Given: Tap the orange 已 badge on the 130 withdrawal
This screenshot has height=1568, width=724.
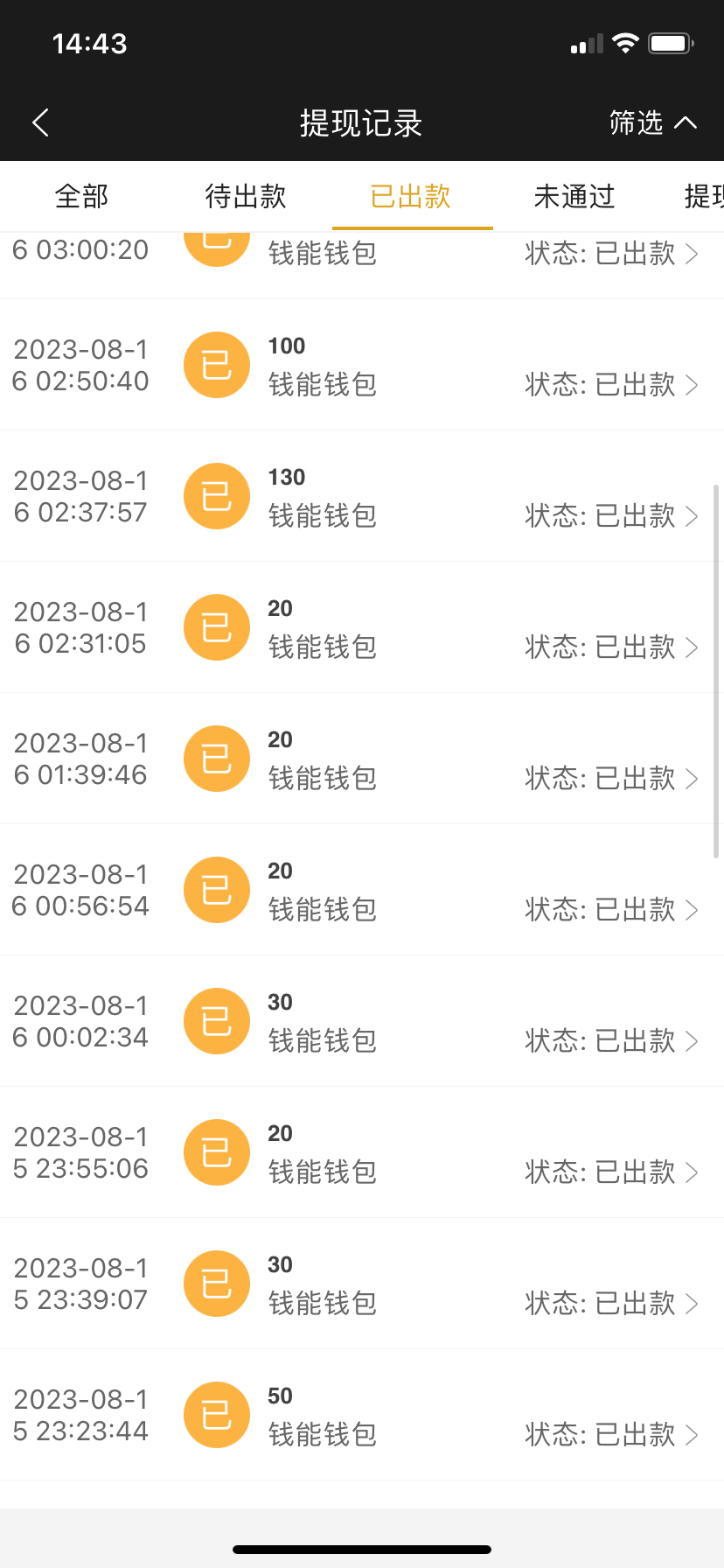Looking at the screenshot, I should (216, 496).
